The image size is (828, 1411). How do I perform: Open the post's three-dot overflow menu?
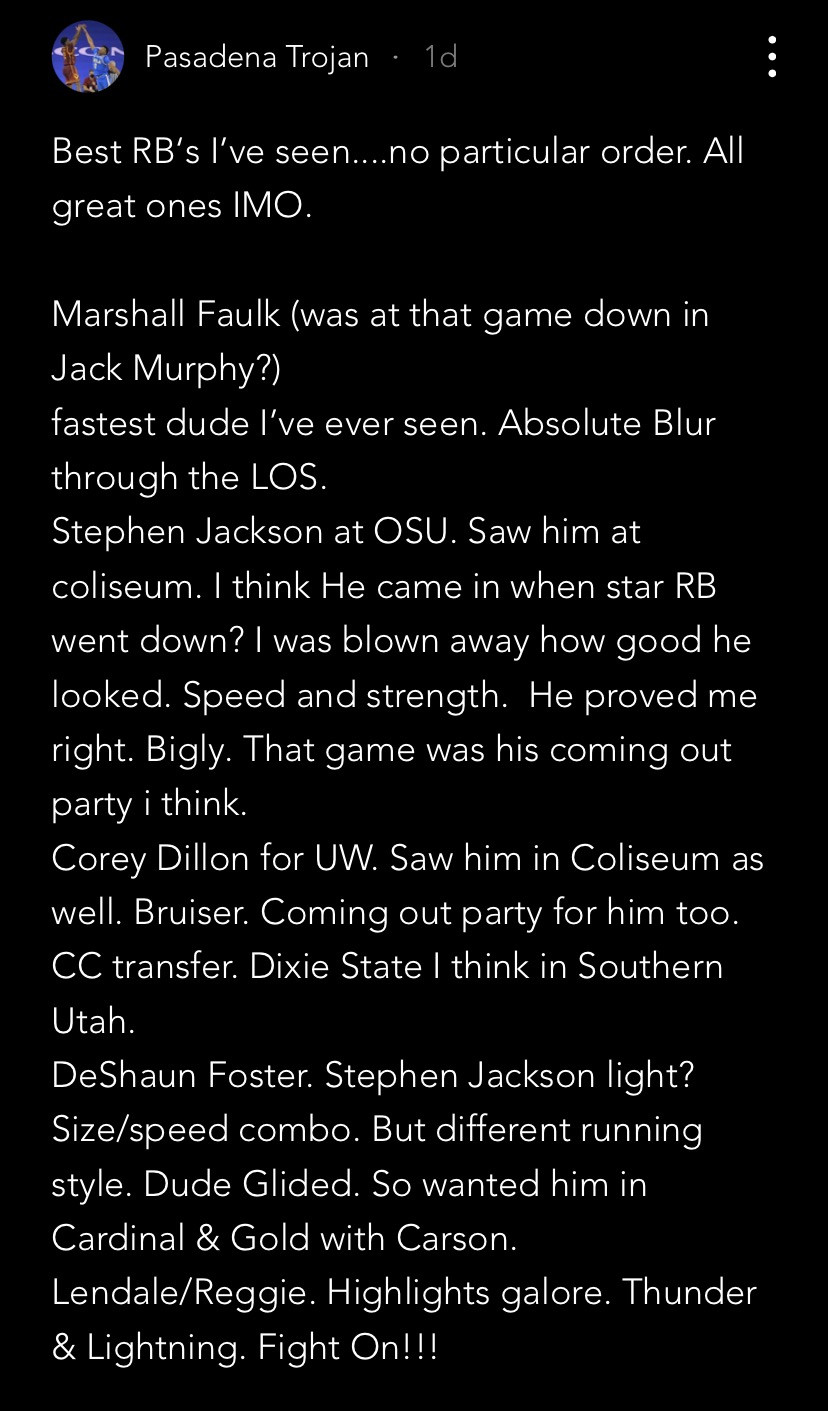coord(772,57)
